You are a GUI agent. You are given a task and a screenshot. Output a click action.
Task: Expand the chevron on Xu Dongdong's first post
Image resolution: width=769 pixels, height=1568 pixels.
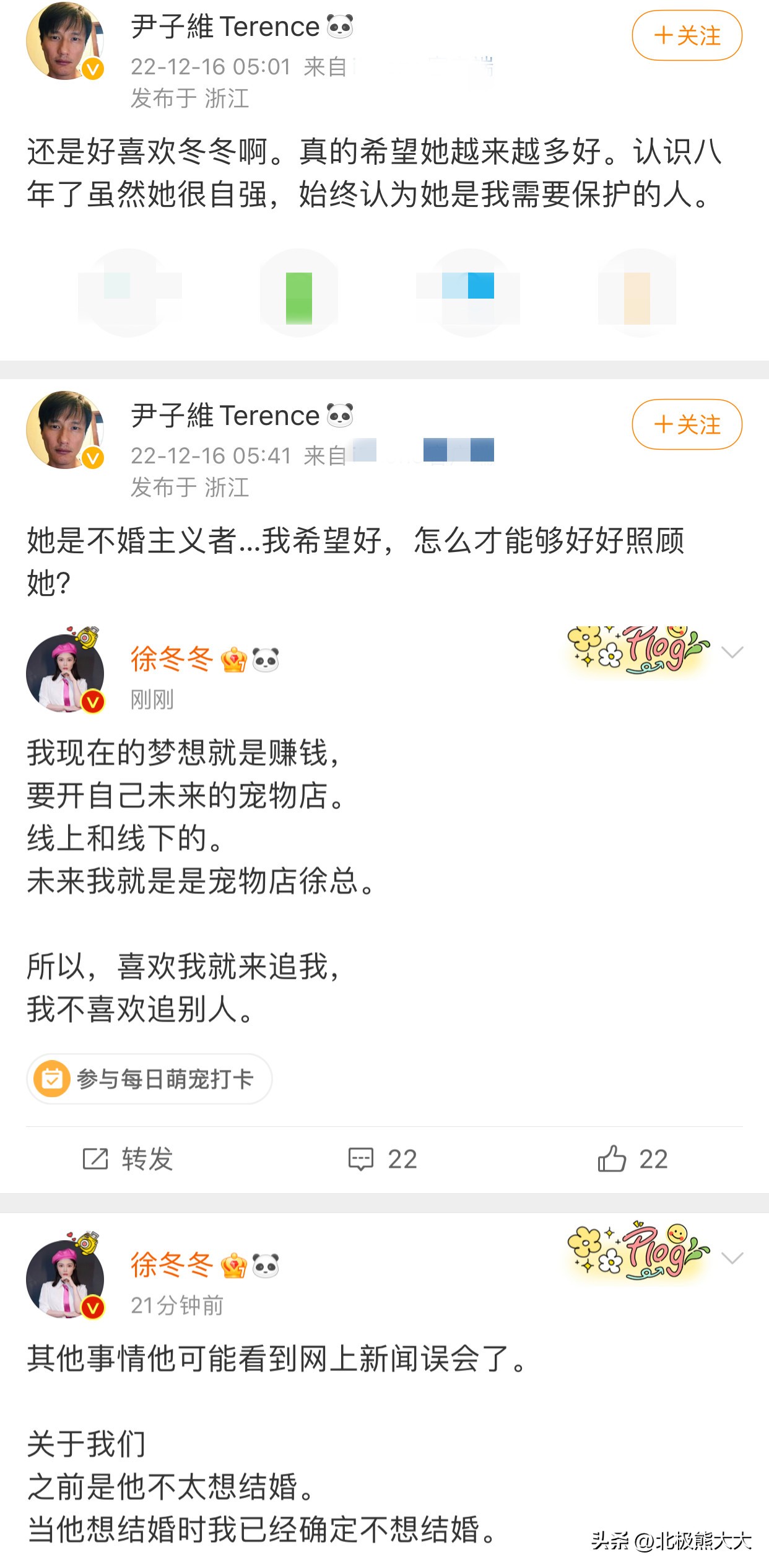tap(733, 652)
